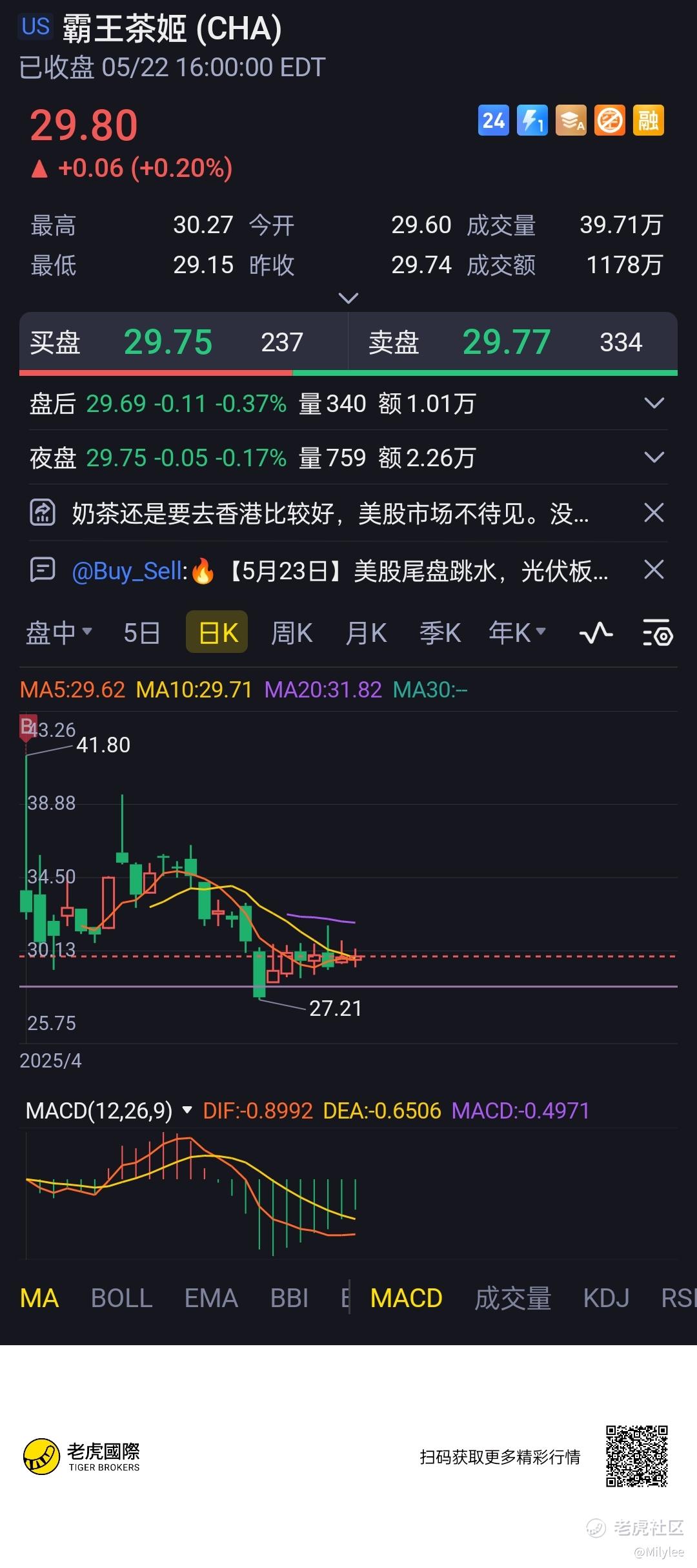697x1568 pixels.
Task: Close the @Buy_Sell post banner
Action: click(654, 570)
